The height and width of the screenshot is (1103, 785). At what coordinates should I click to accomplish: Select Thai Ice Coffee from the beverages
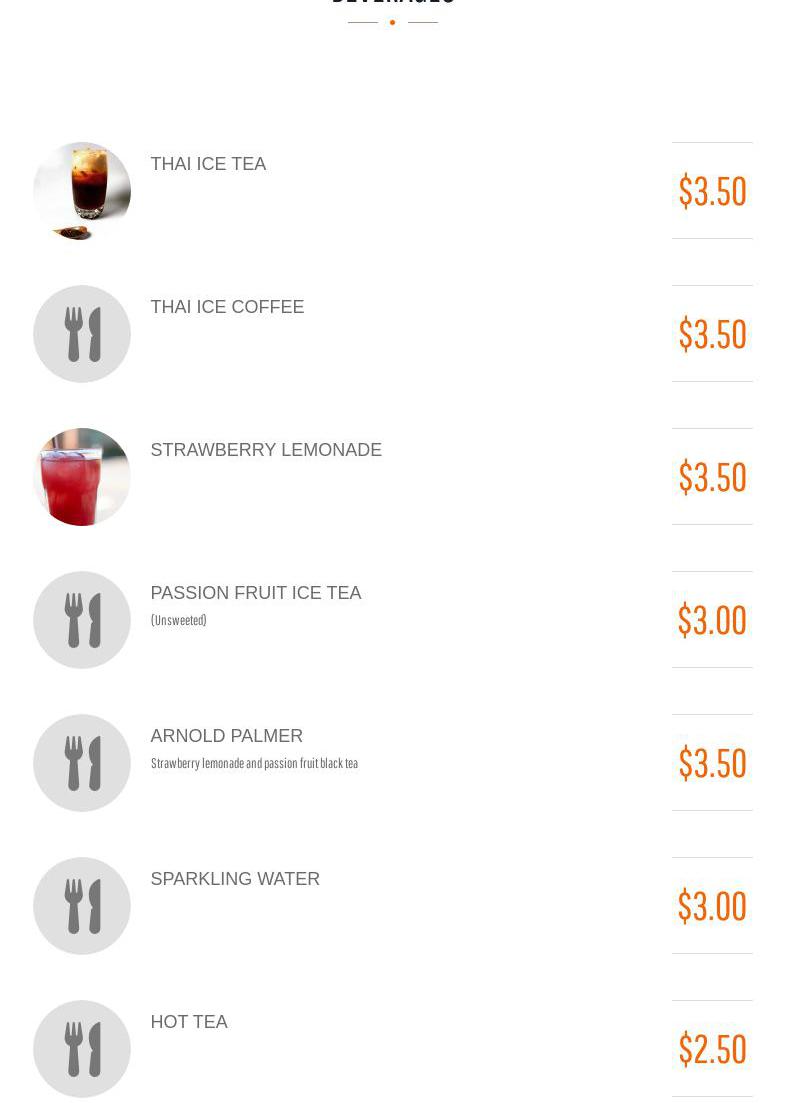227,307
